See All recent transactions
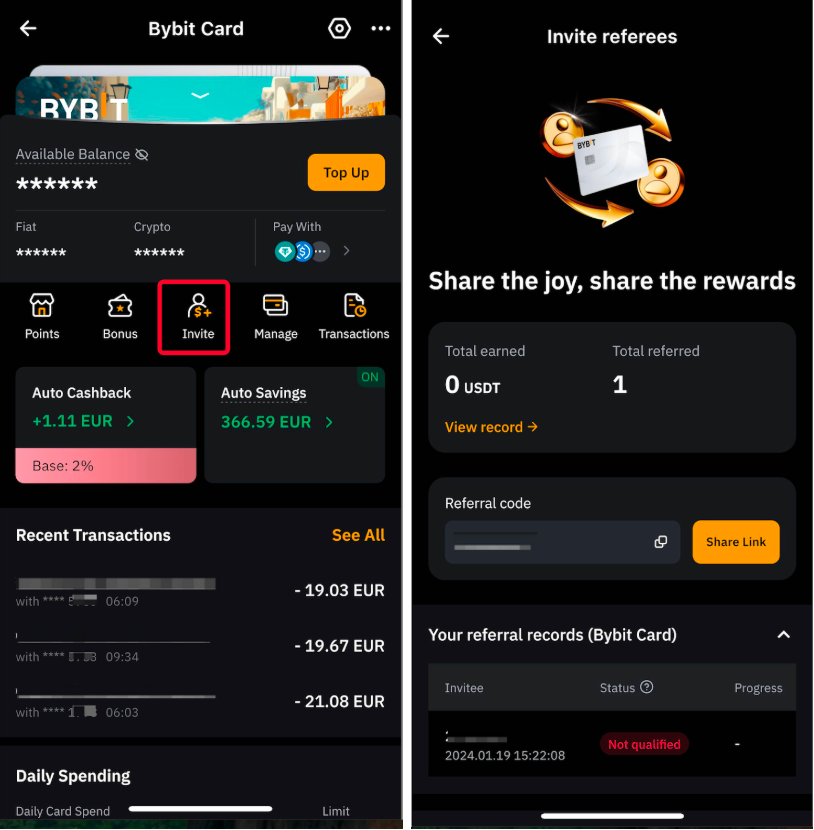This screenshot has height=830, width=814. coord(358,535)
